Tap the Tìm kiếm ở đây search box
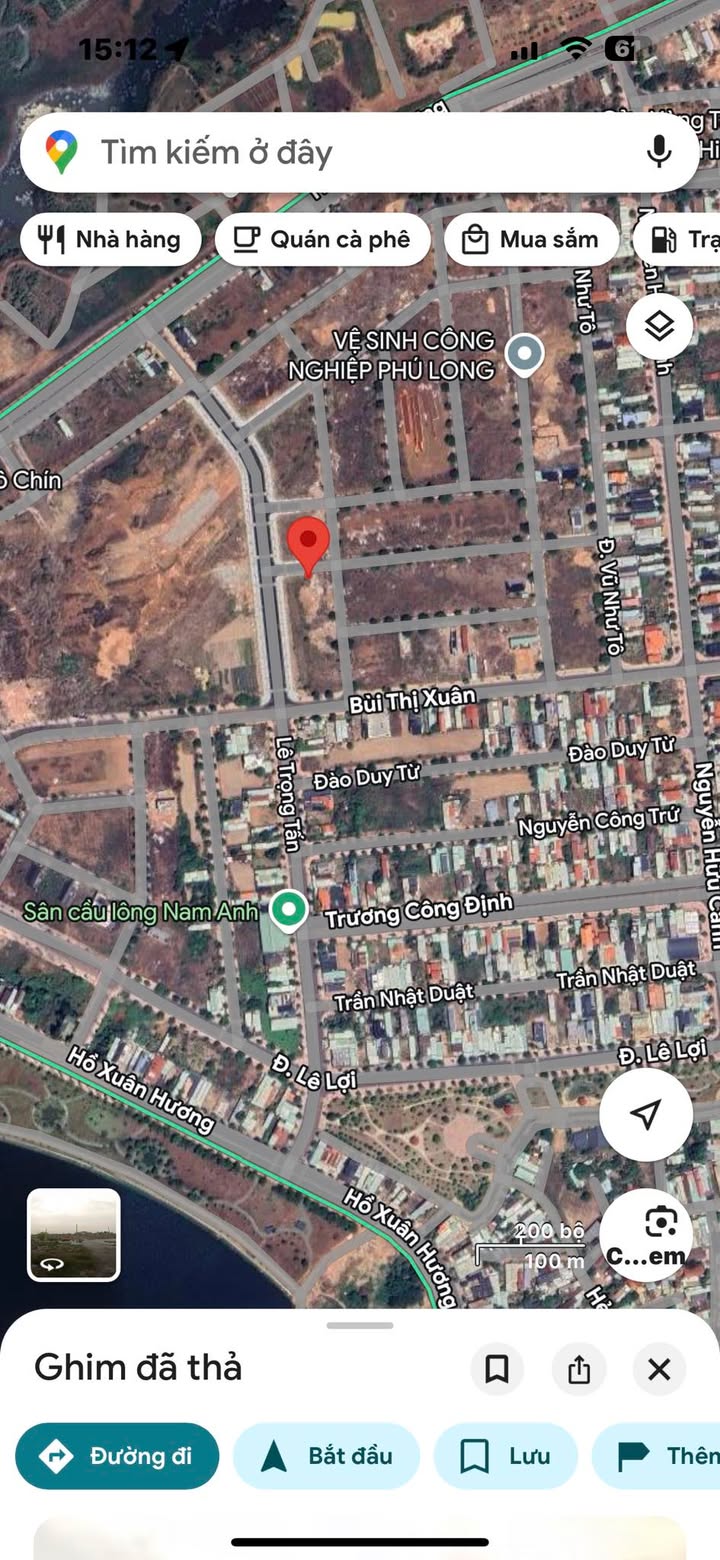Viewport: 720px width, 1560px height. coord(340,153)
